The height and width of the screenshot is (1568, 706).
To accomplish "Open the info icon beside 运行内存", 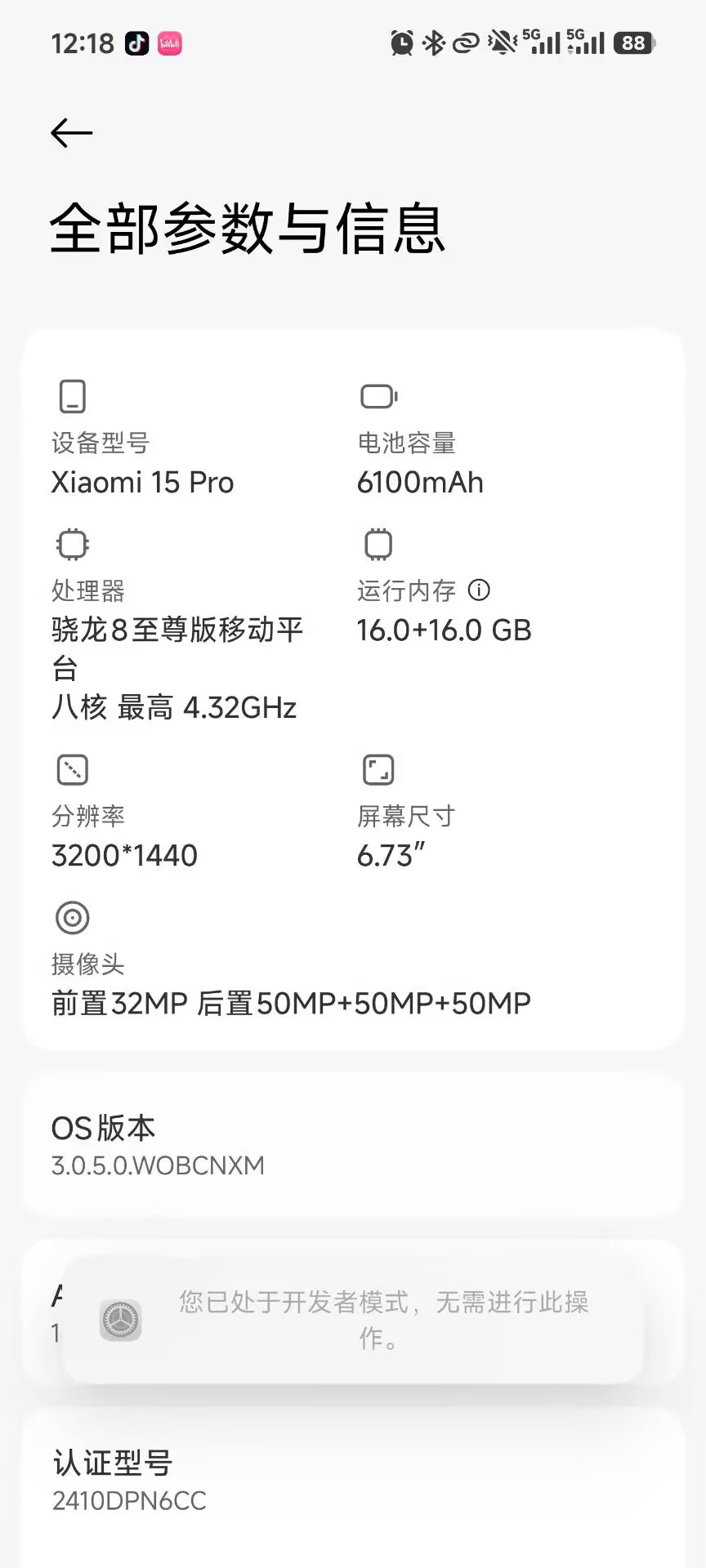I will [x=479, y=590].
